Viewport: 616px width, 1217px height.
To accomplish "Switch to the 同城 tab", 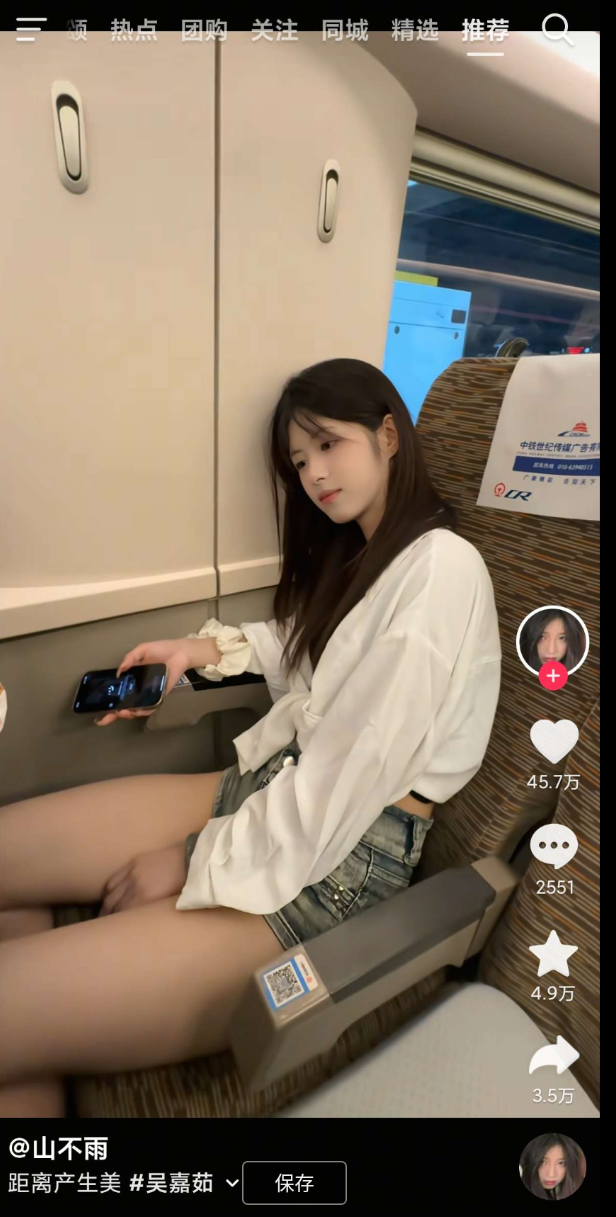I will (x=345, y=30).
